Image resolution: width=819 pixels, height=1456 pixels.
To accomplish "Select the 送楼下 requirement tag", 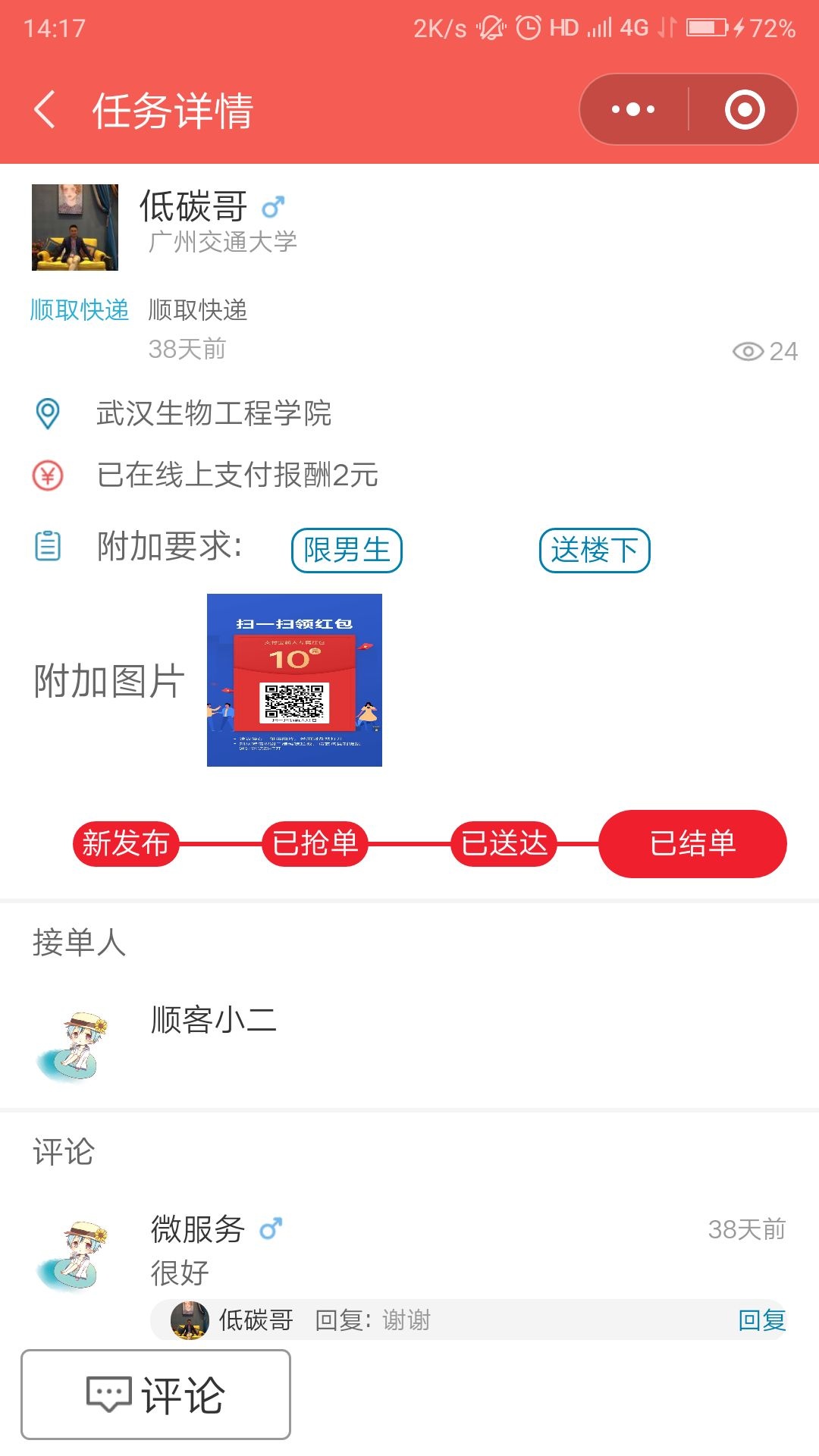I will (595, 551).
